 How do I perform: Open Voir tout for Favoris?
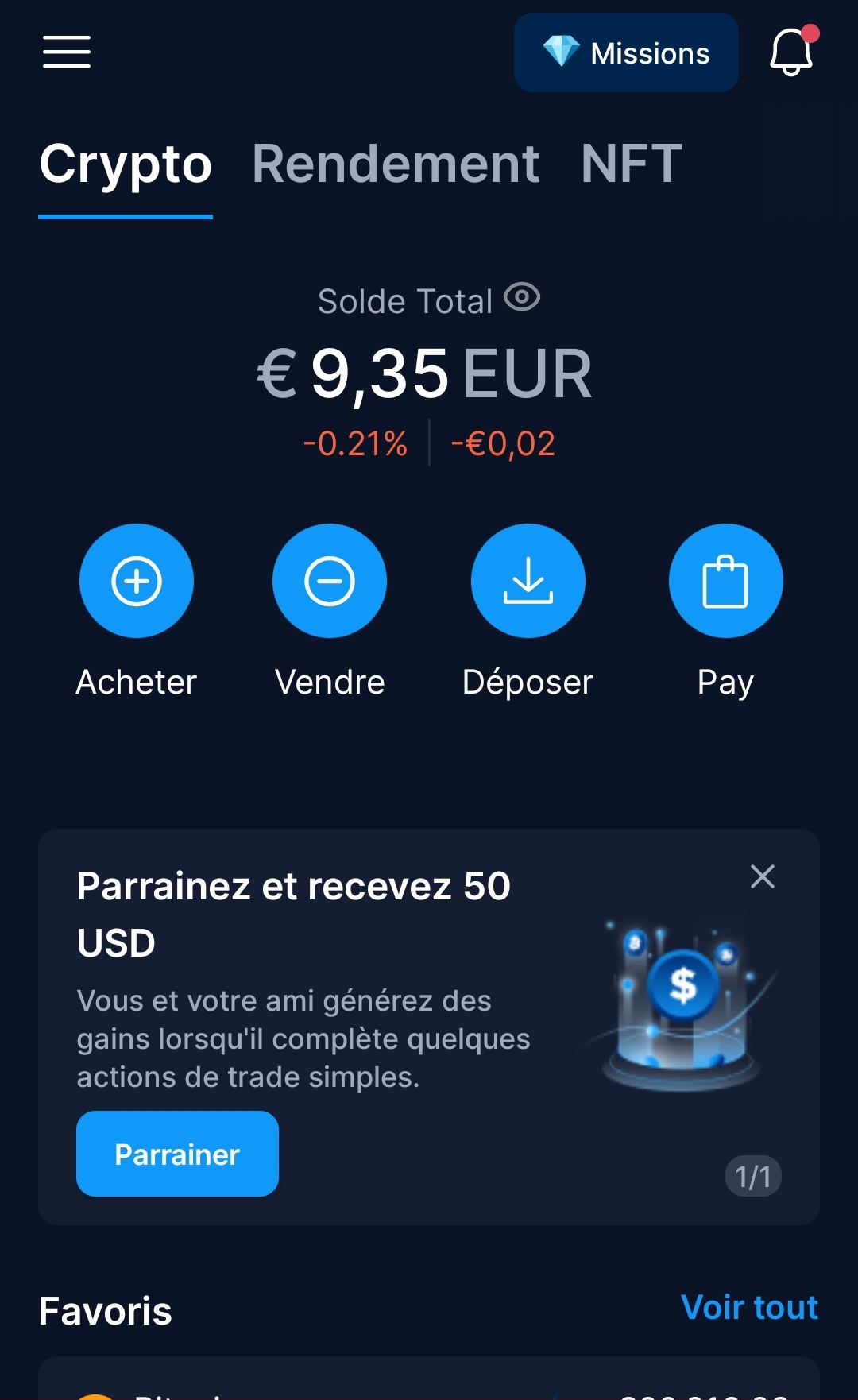tap(749, 1307)
